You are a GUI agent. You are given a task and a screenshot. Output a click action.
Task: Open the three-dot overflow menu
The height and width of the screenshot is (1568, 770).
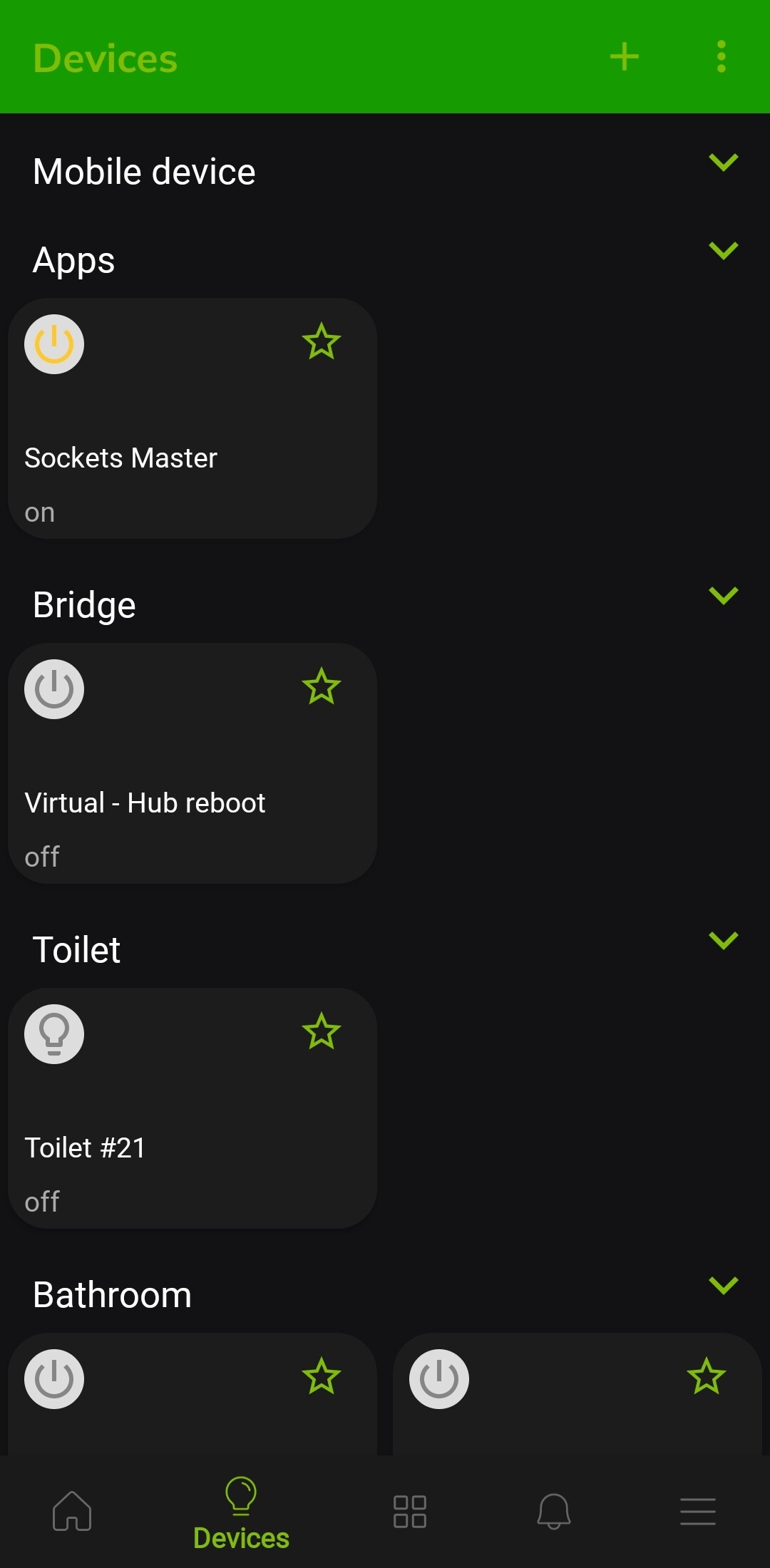(722, 57)
